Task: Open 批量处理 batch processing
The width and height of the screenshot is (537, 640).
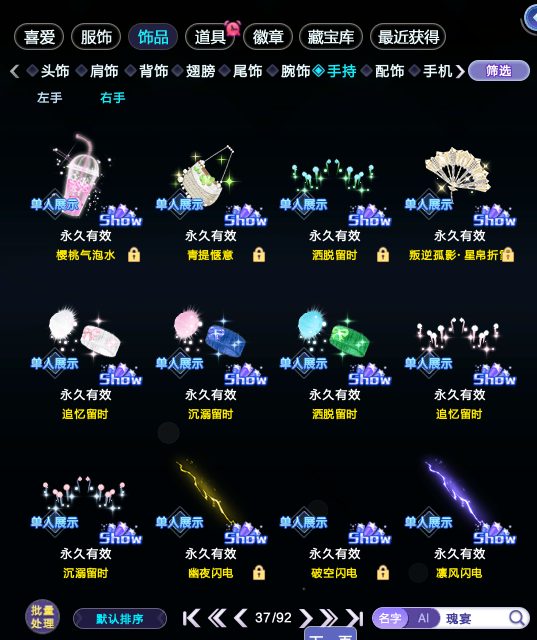Action: [x=42, y=617]
